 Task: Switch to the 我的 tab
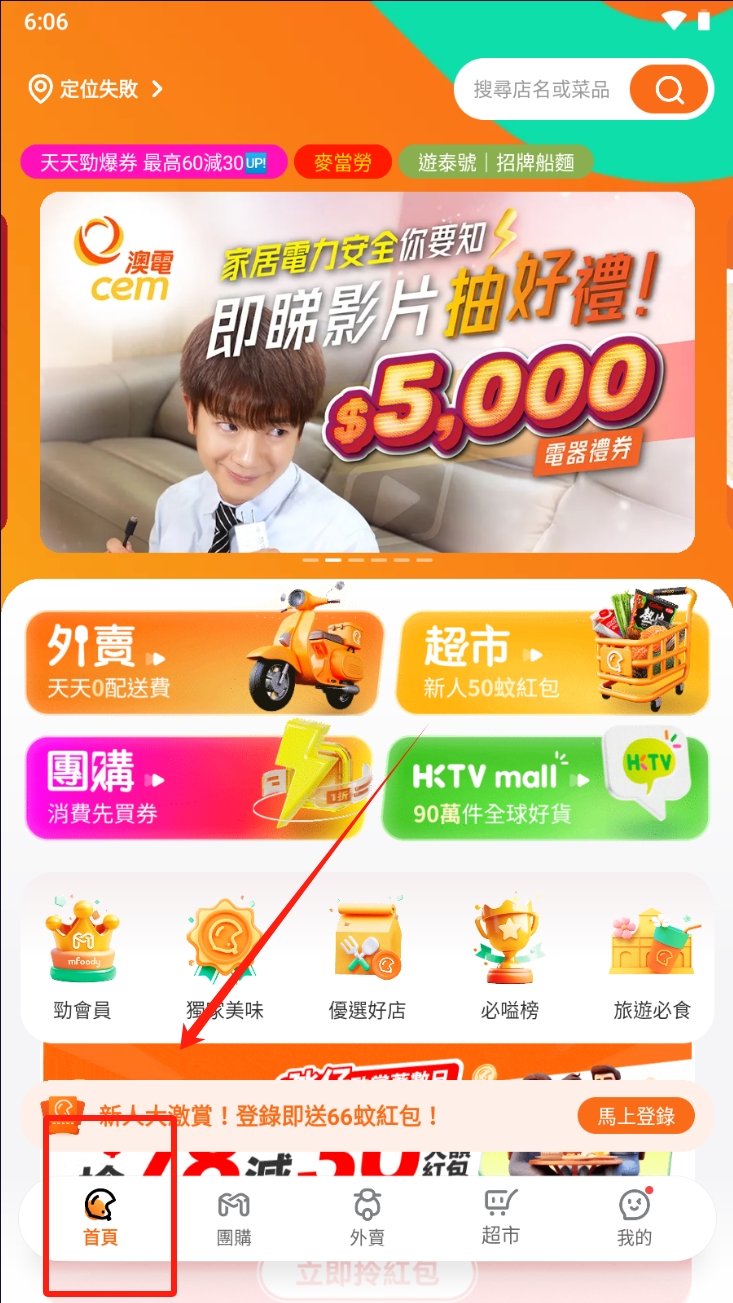(x=634, y=1218)
